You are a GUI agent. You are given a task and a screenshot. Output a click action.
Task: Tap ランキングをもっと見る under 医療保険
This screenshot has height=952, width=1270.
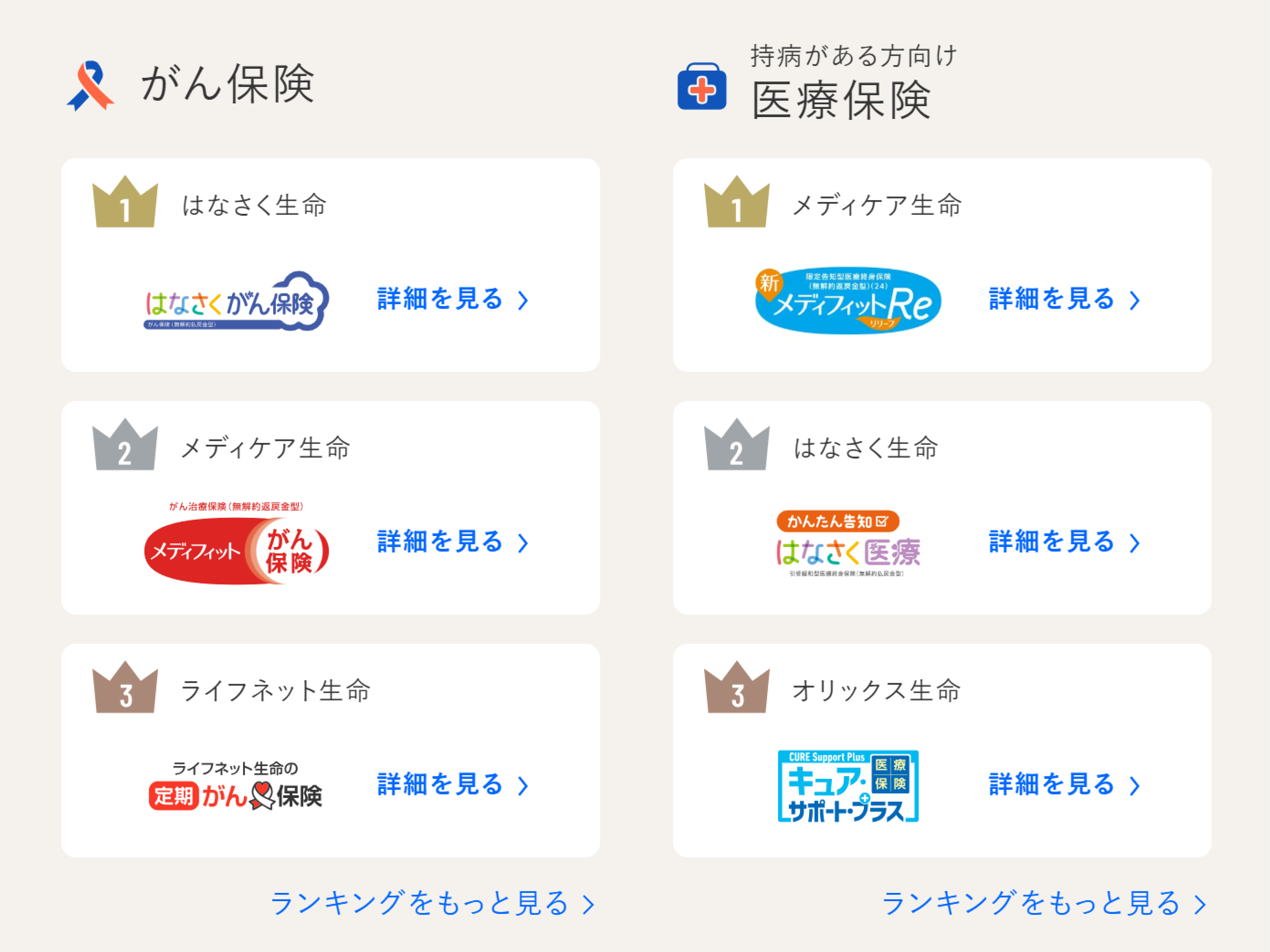point(1043,903)
